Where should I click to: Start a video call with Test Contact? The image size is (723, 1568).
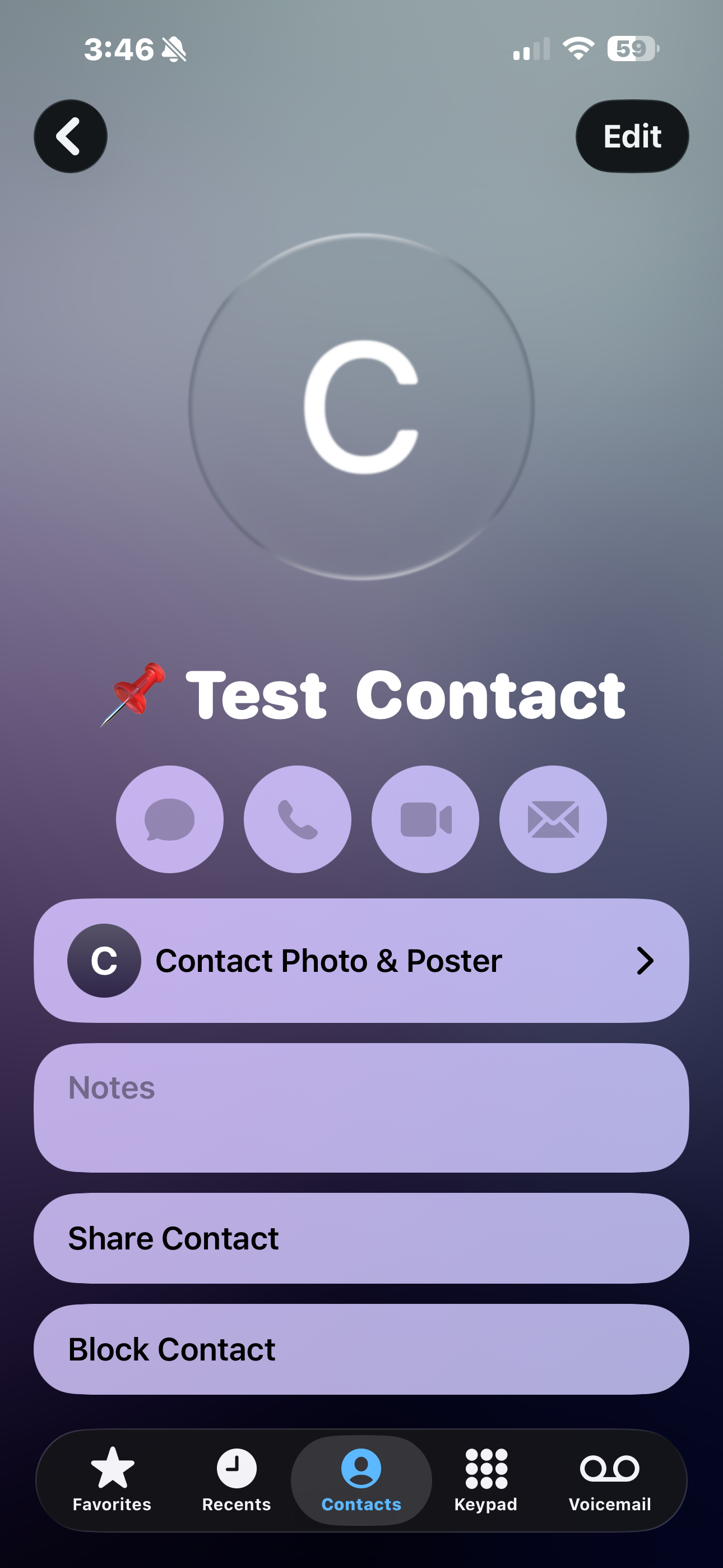coord(425,819)
